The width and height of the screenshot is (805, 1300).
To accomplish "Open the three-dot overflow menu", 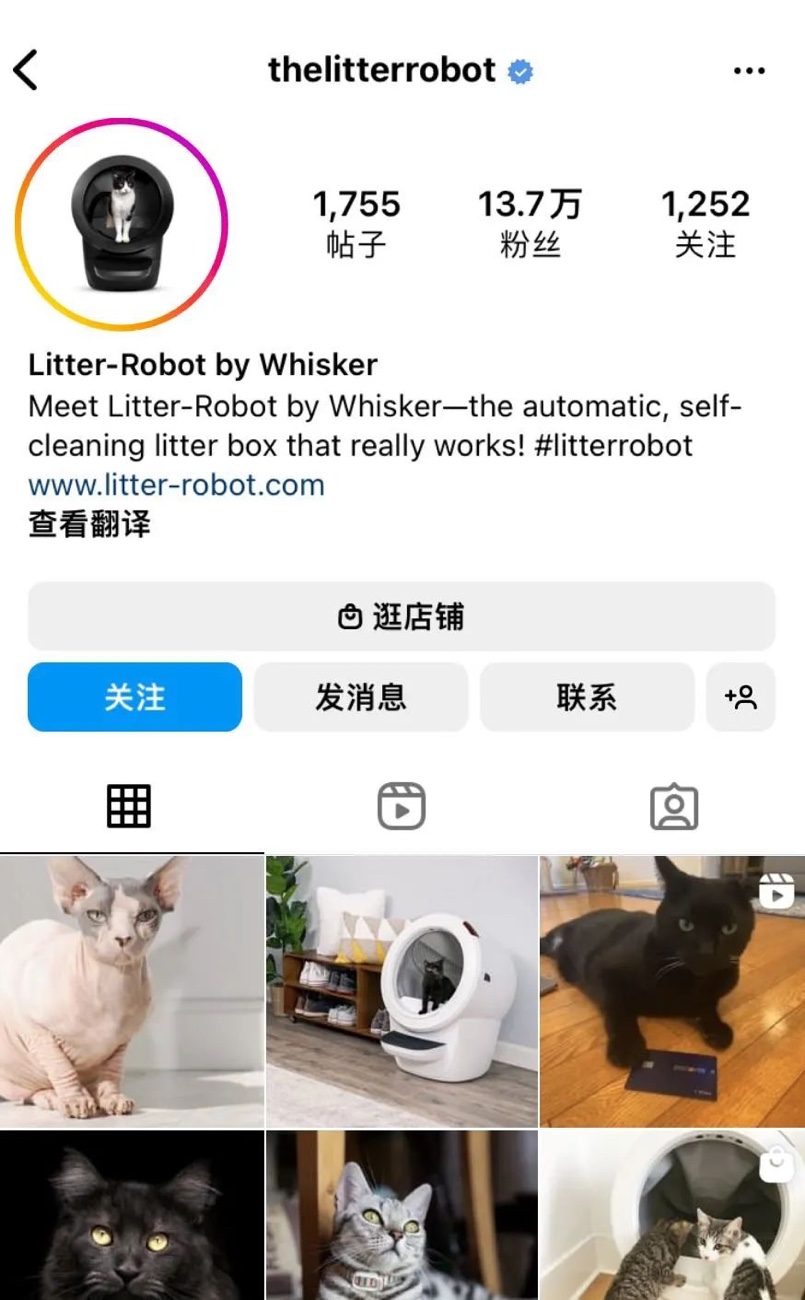I will pos(749,71).
